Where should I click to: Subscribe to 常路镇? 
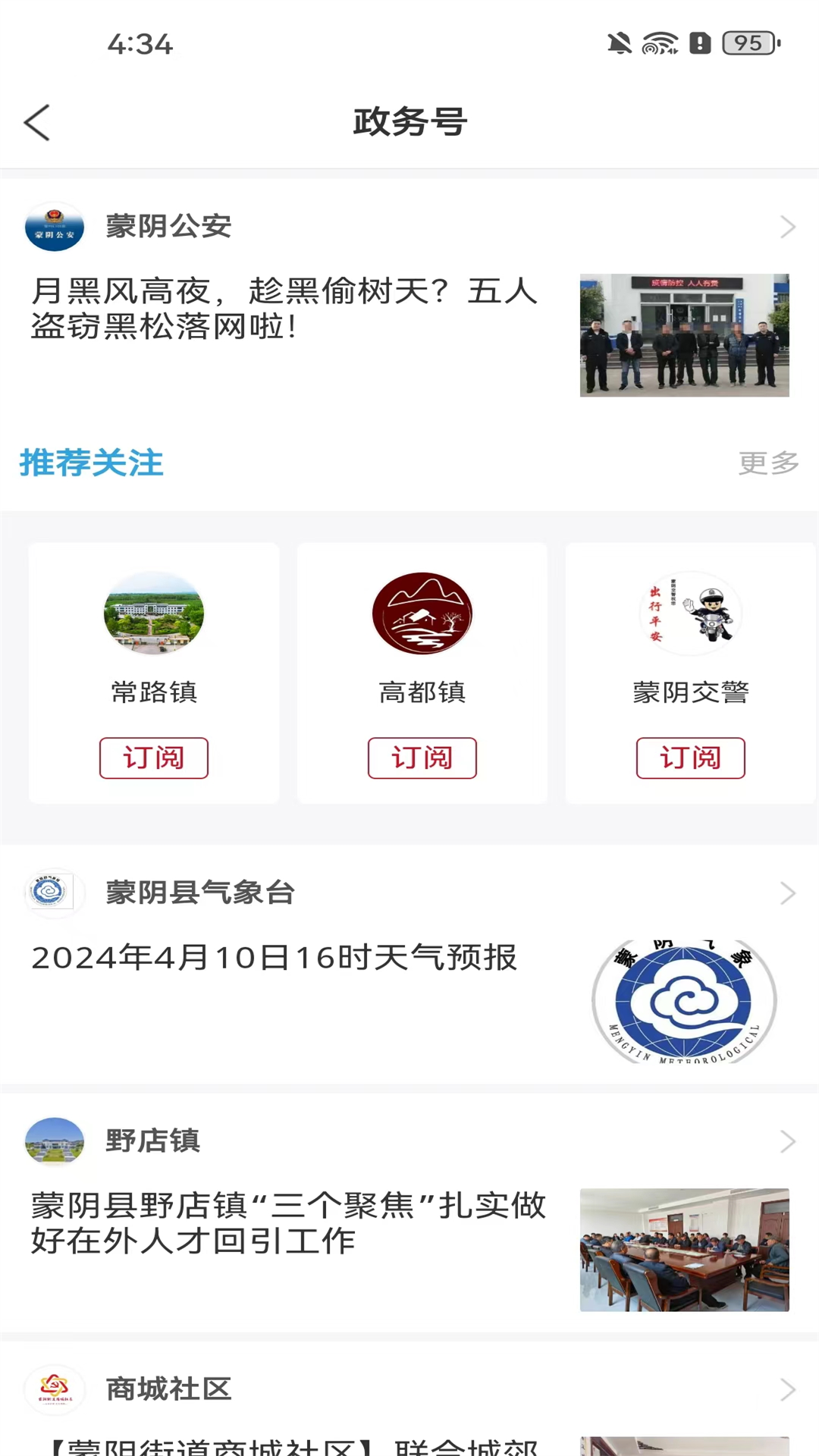(x=154, y=758)
